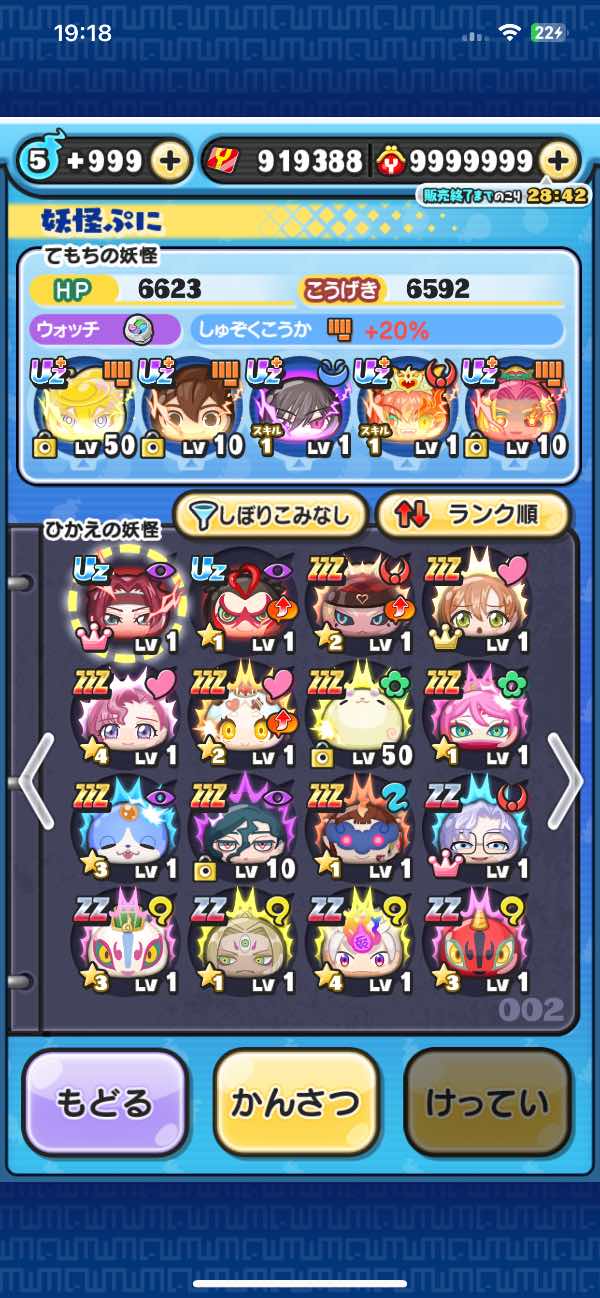
Task: Open the しぼりこみなし filter
Action: click(x=270, y=515)
